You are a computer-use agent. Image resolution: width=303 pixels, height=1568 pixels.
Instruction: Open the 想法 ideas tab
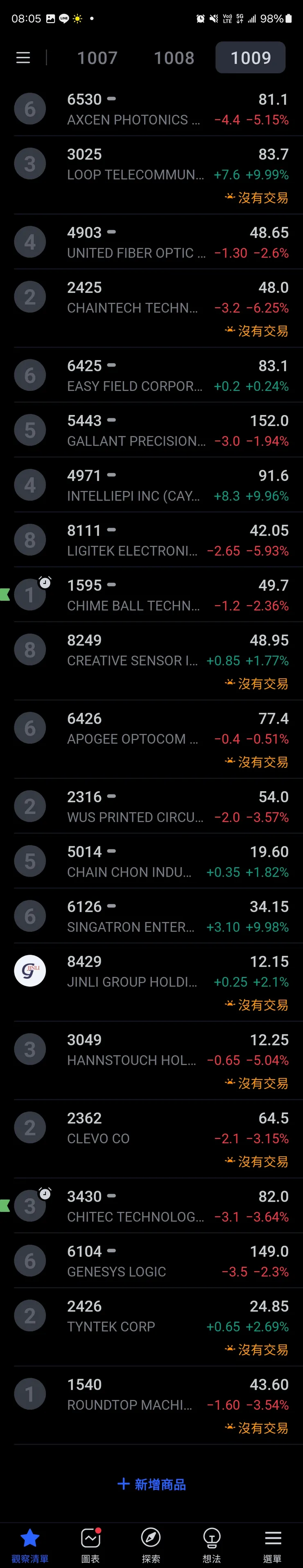pyautogui.click(x=212, y=1544)
